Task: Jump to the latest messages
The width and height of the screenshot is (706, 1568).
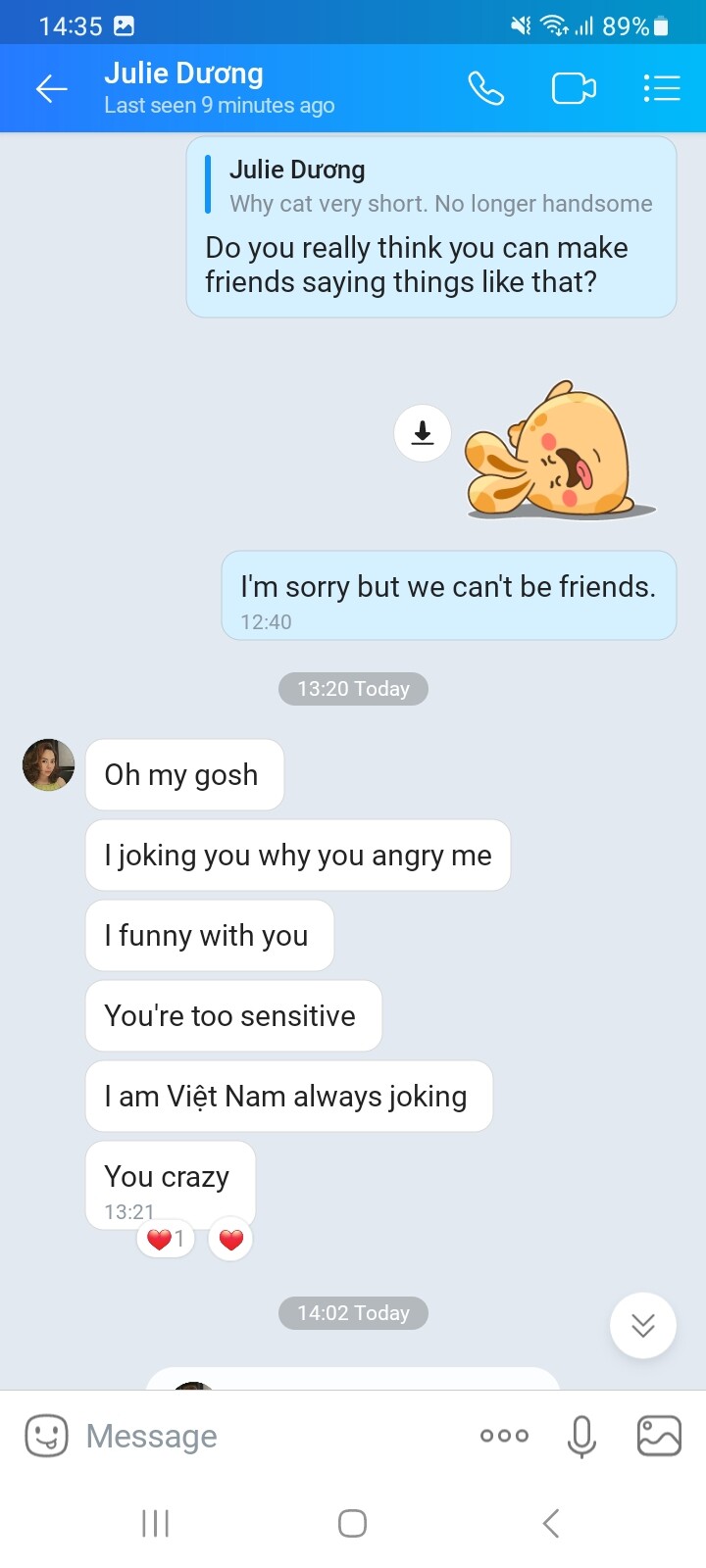Action: (x=643, y=1326)
